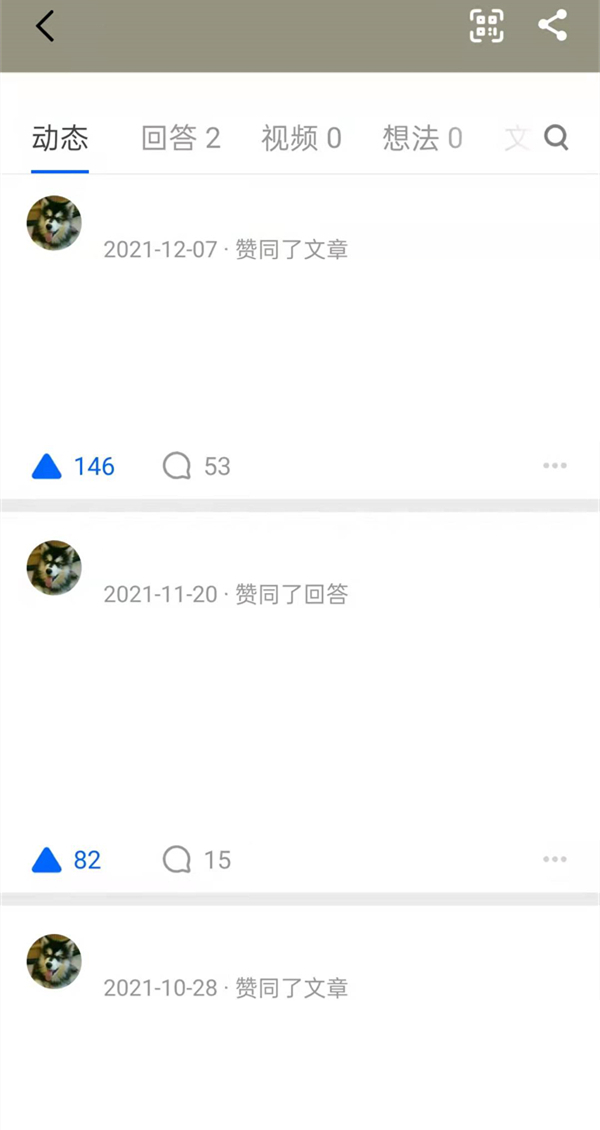This screenshot has width=600, height=1130.
Task: Upvote the 2021-11-20 answer with 82 votes
Action: pos(67,860)
